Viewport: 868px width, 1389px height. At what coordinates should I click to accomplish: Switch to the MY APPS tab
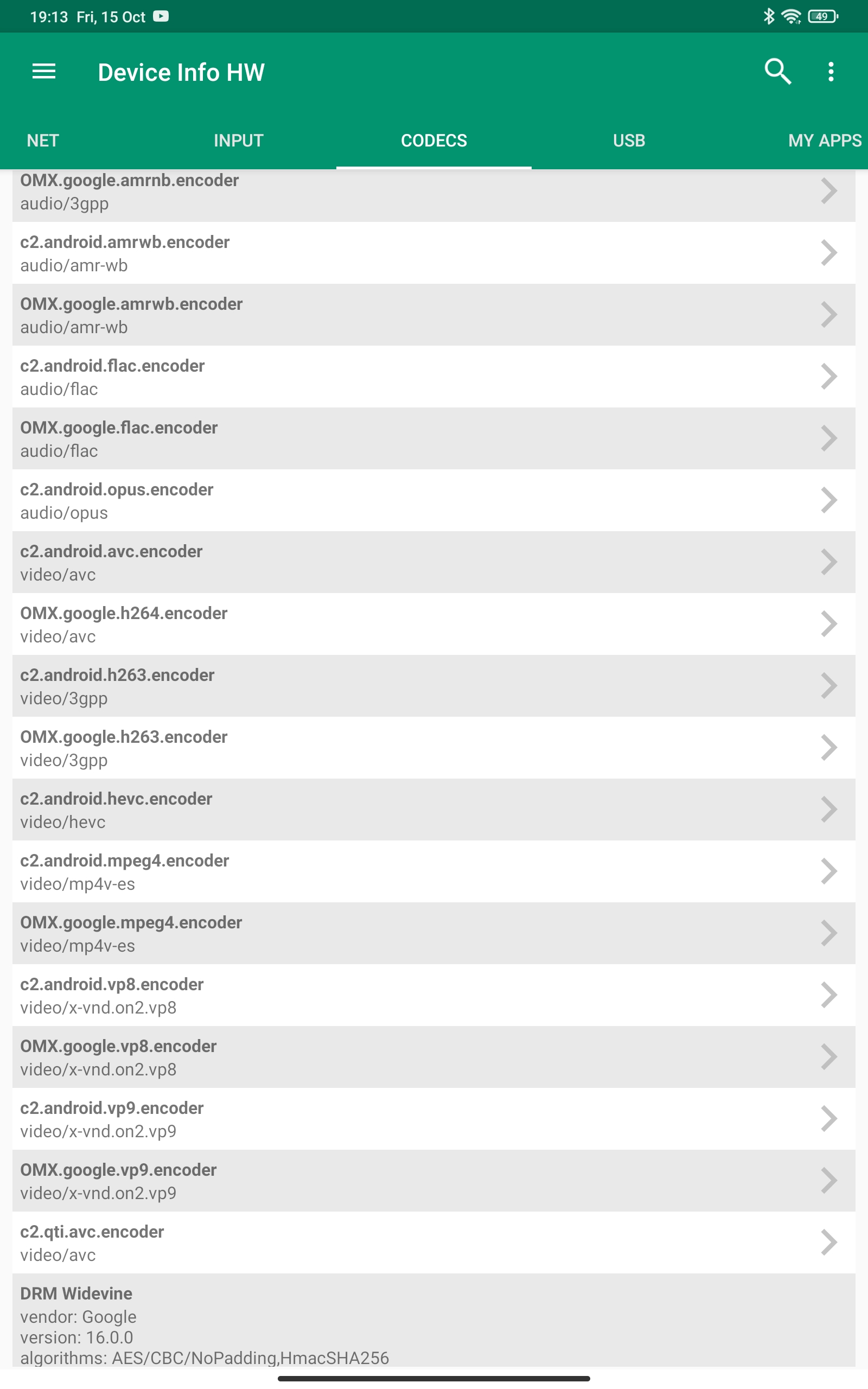coord(824,141)
